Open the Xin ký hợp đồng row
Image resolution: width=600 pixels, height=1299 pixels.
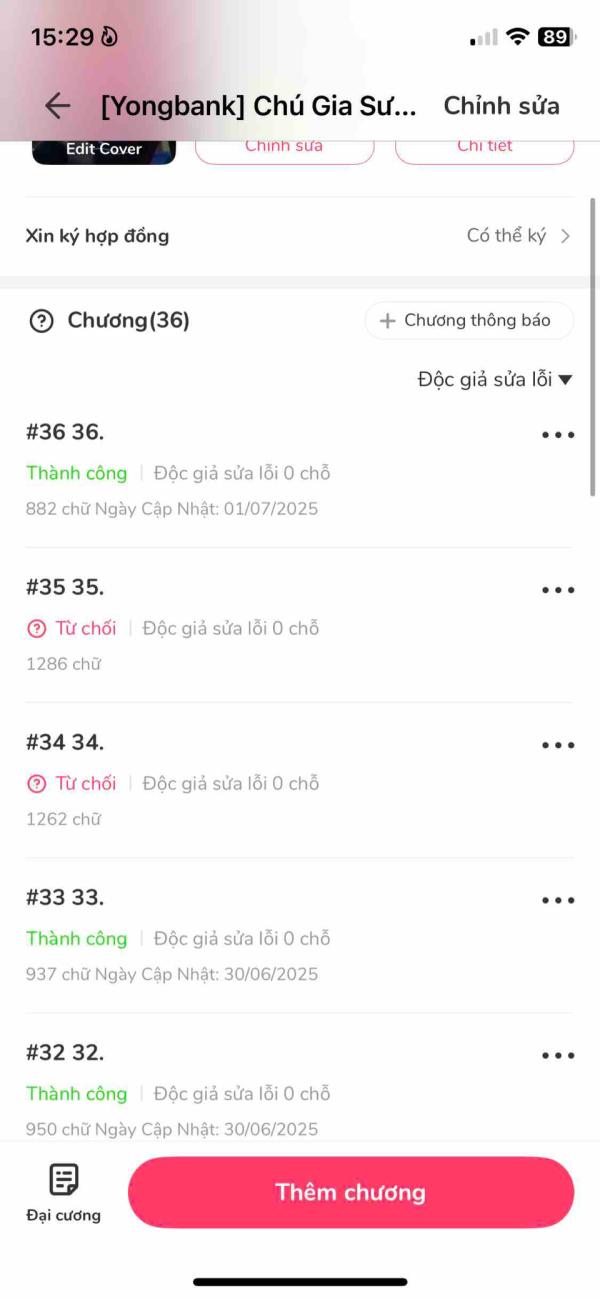(300, 236)
